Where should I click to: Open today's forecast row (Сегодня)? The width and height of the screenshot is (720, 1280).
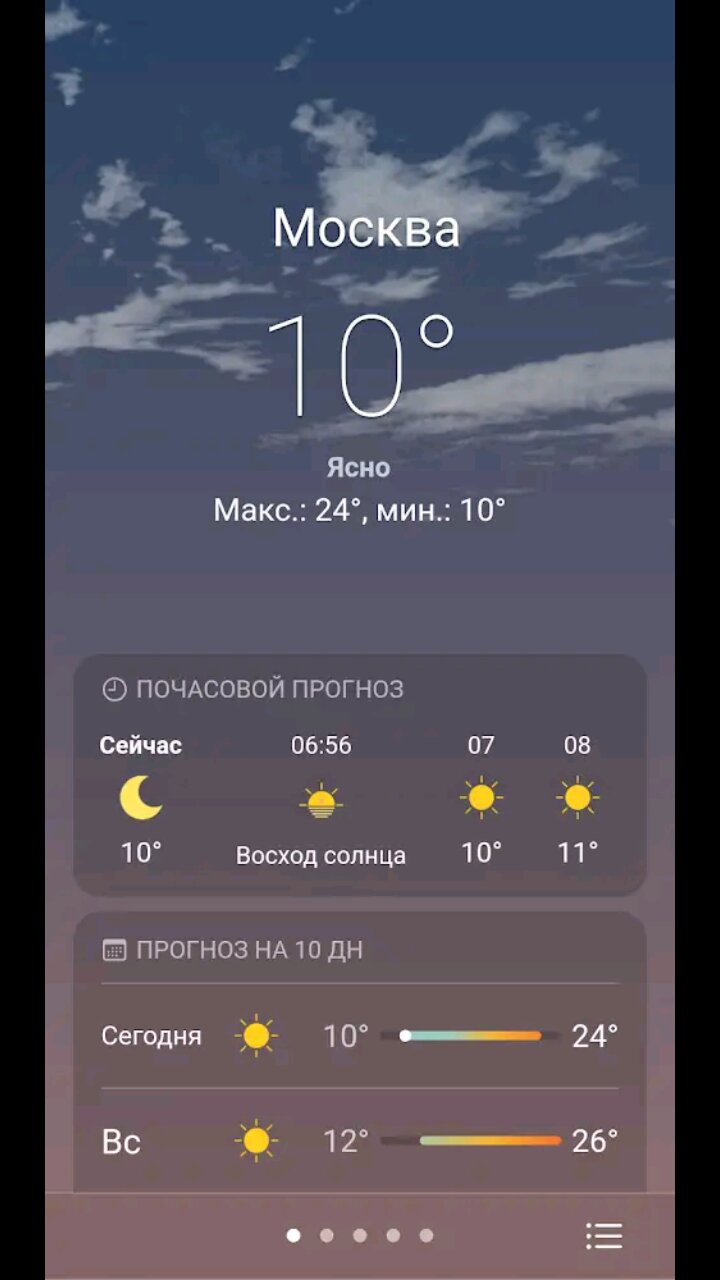tap(360, 1036)
